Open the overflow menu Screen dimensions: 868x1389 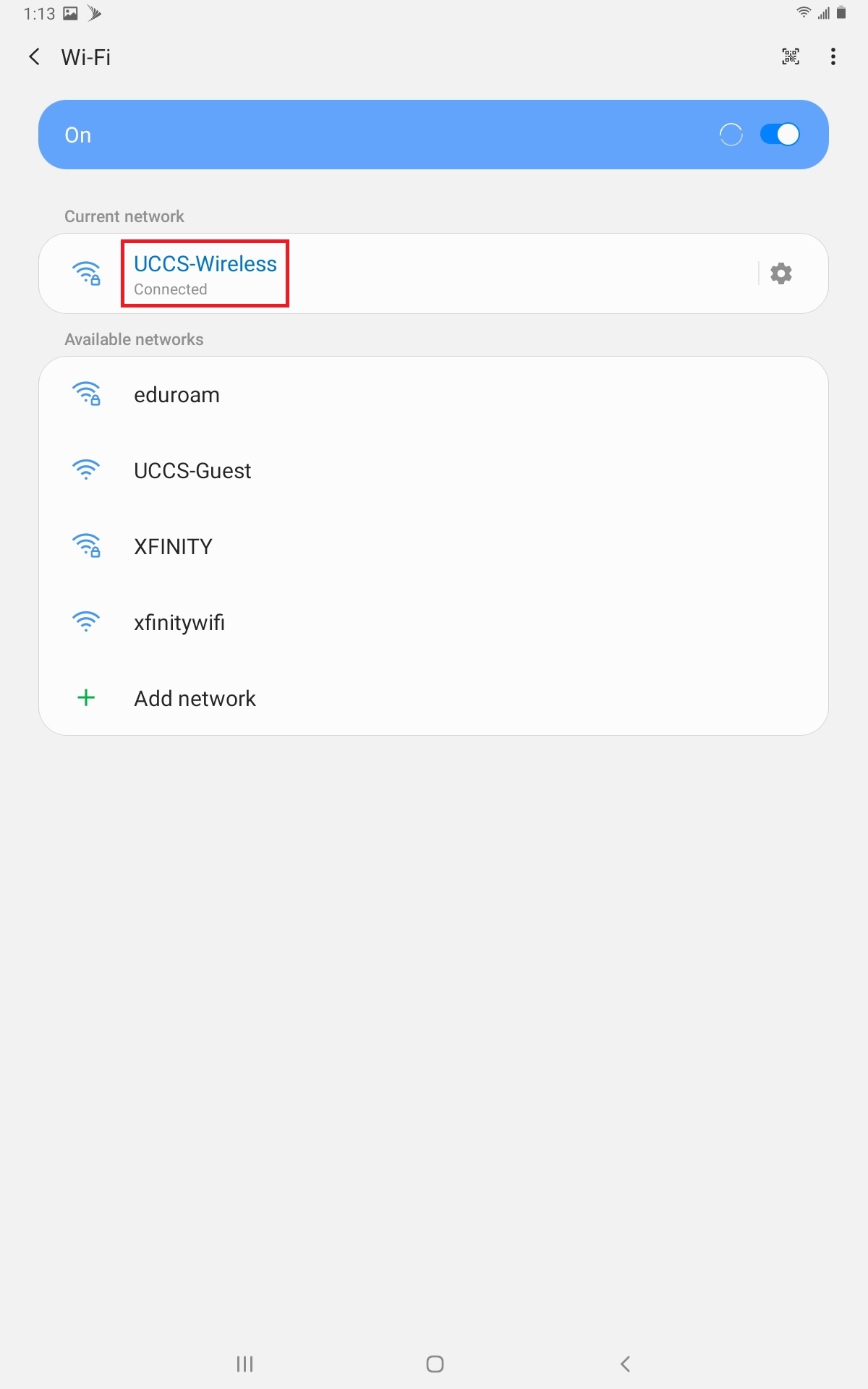833,57
